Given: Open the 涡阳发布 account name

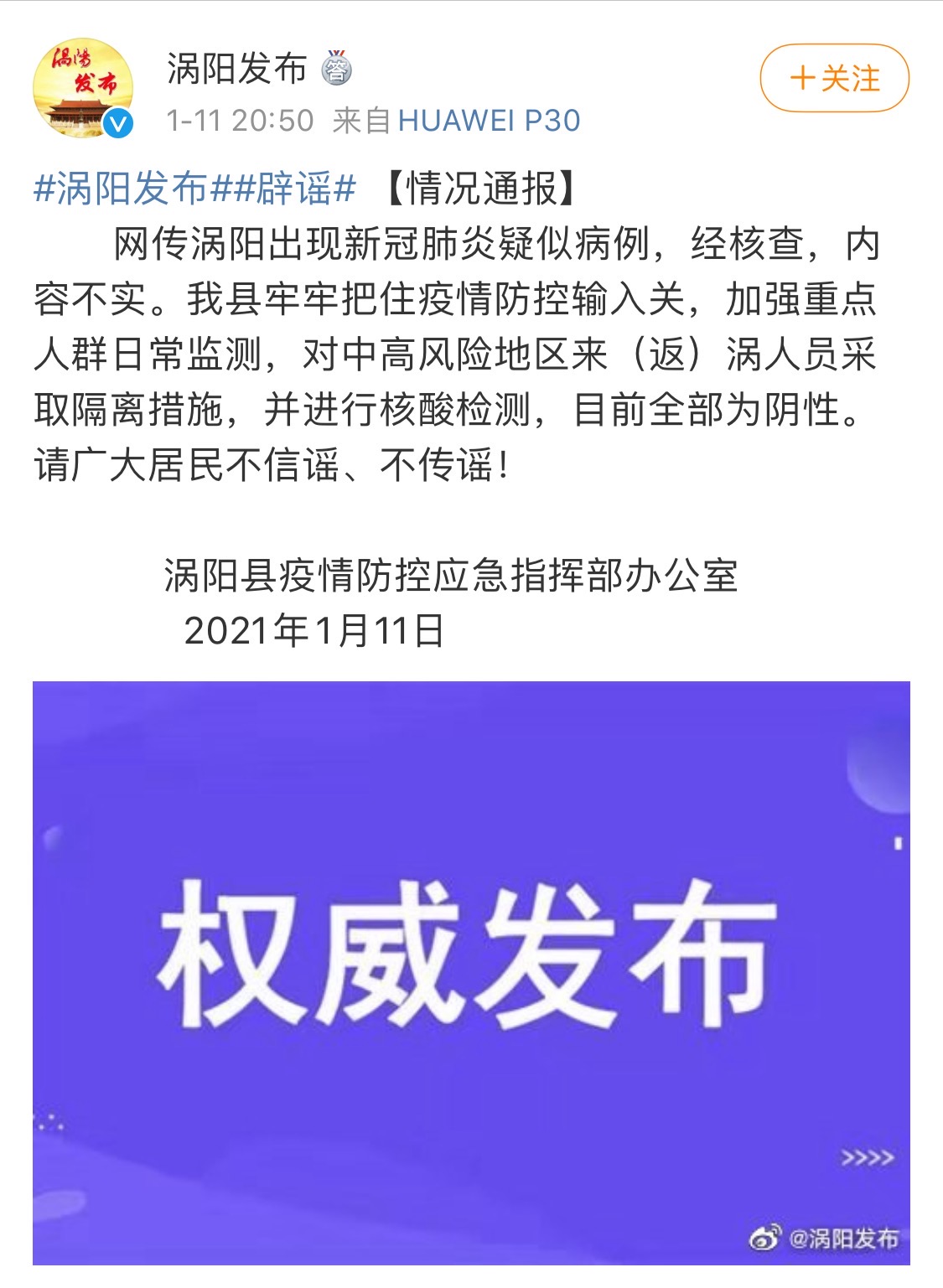Looking at the screenshot, I should pos(237,68).
